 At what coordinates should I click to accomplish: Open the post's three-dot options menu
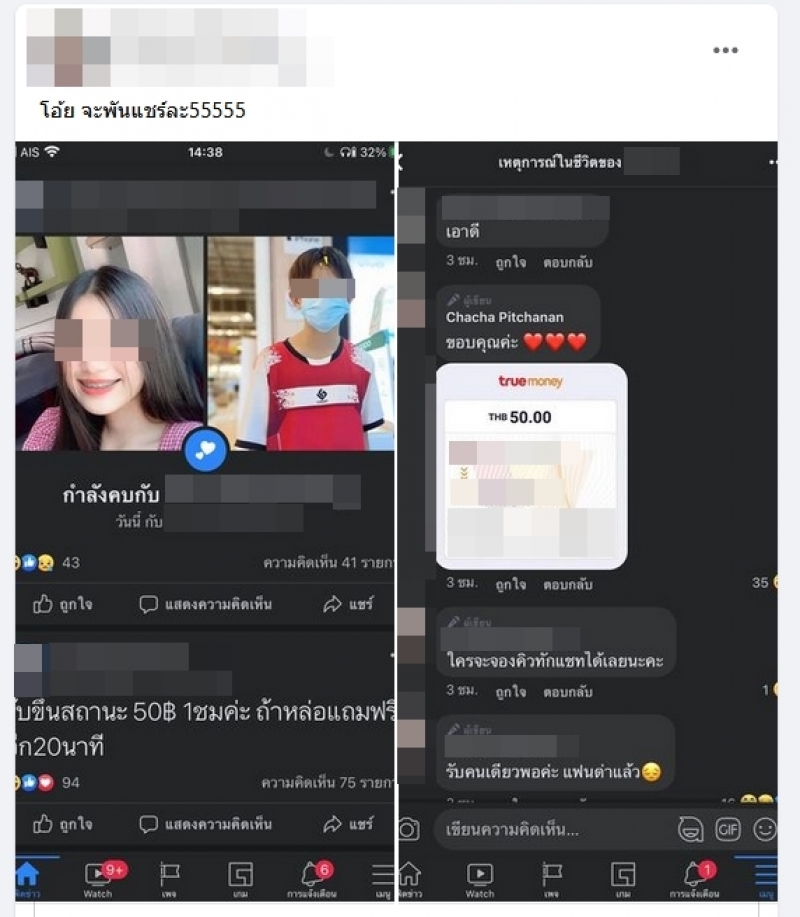[x=725, y=51]
